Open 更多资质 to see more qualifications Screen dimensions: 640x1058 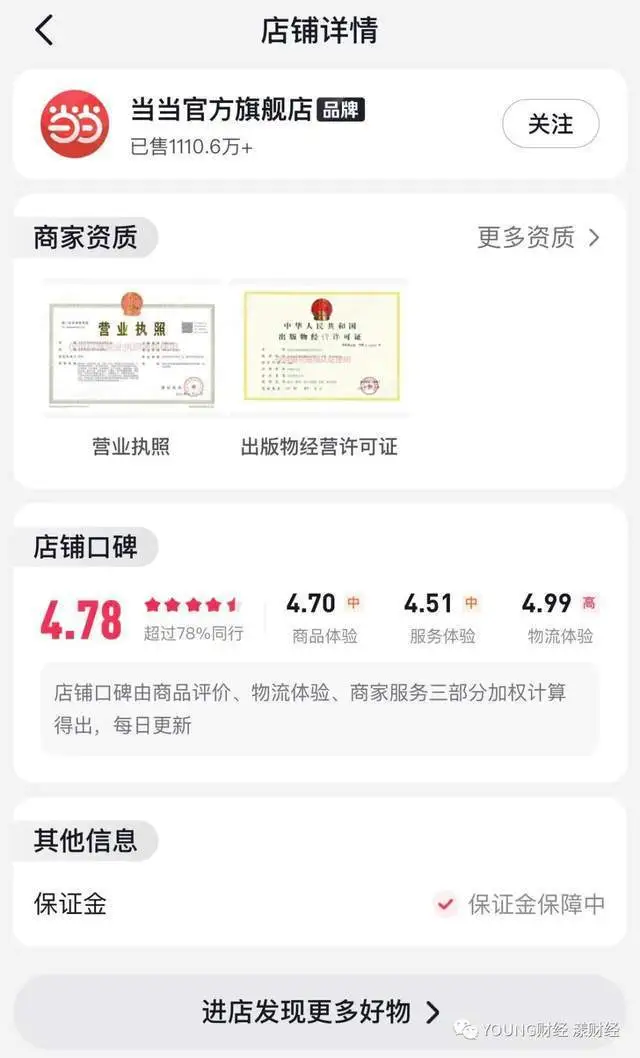point(539,238)
